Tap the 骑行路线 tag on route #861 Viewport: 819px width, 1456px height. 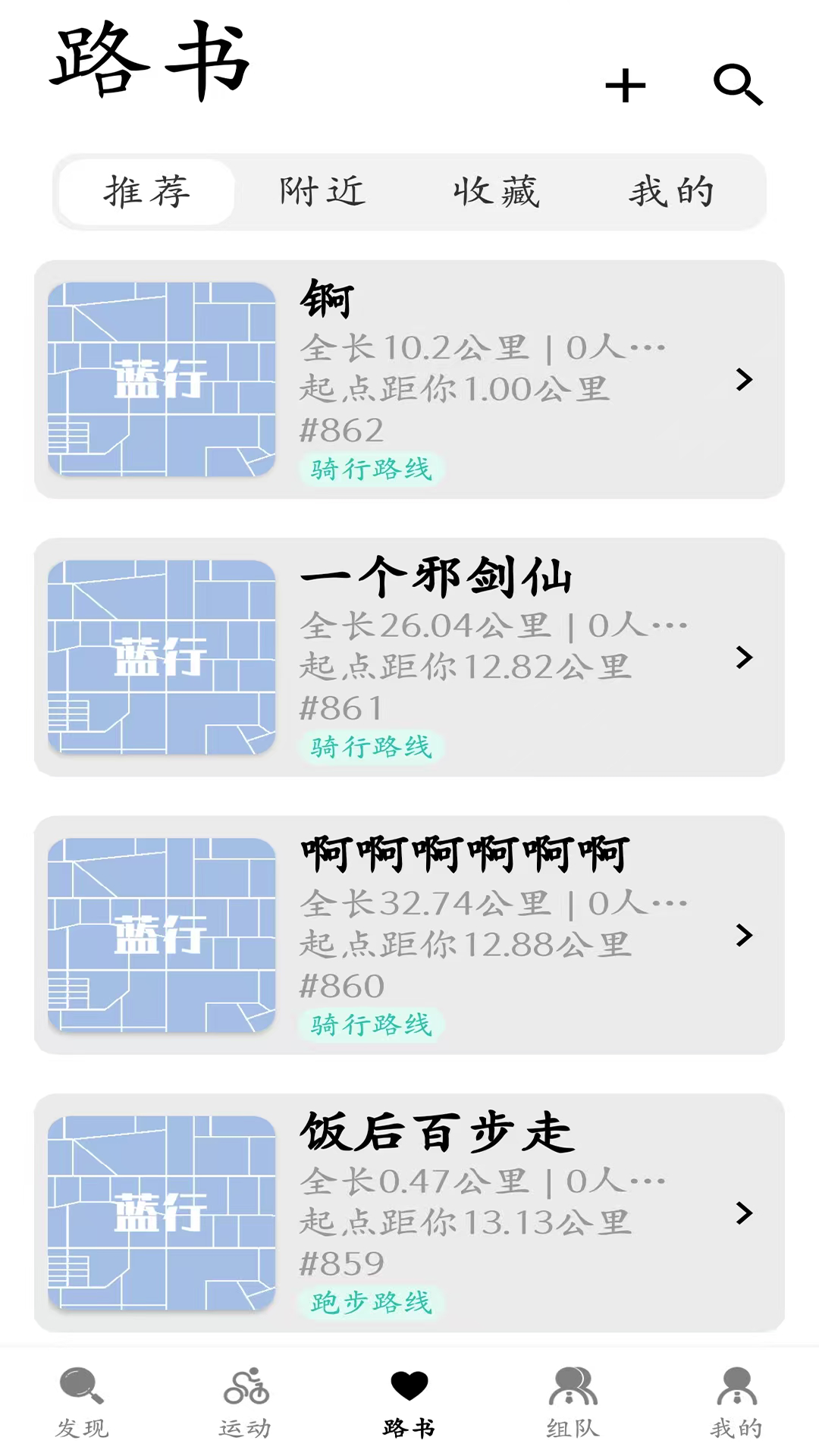(x=372, y=747)
